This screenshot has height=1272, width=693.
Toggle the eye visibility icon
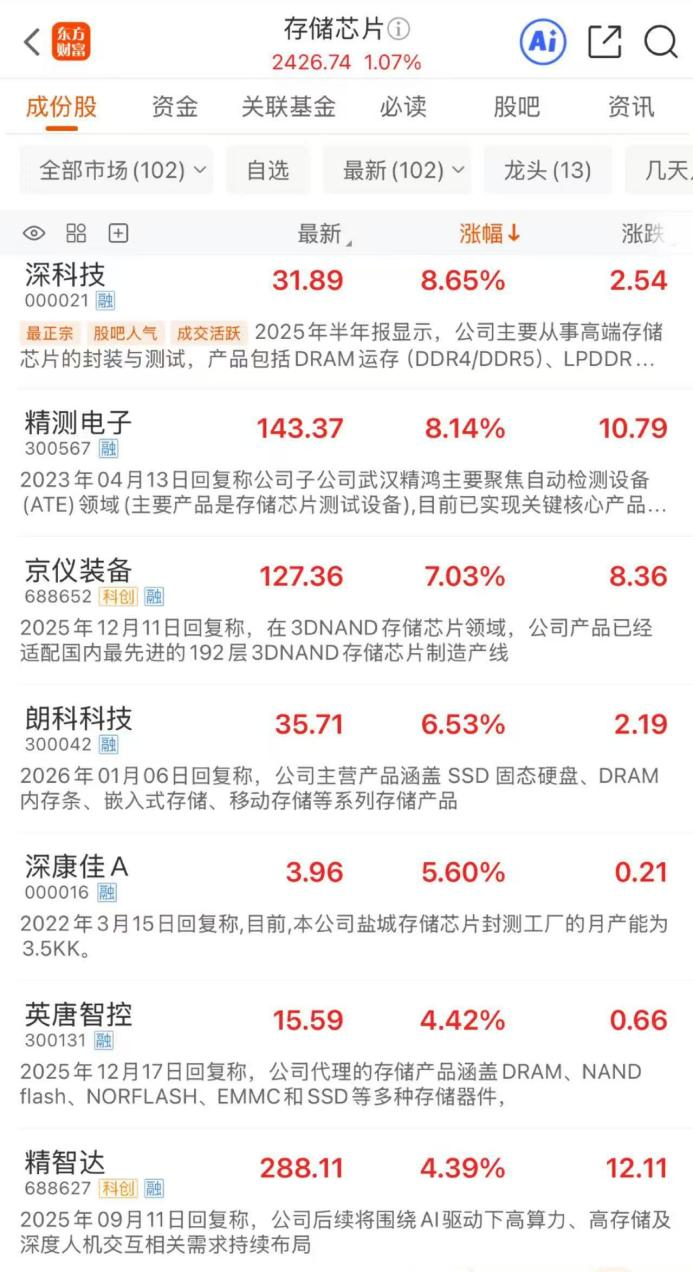pos(34,234)
